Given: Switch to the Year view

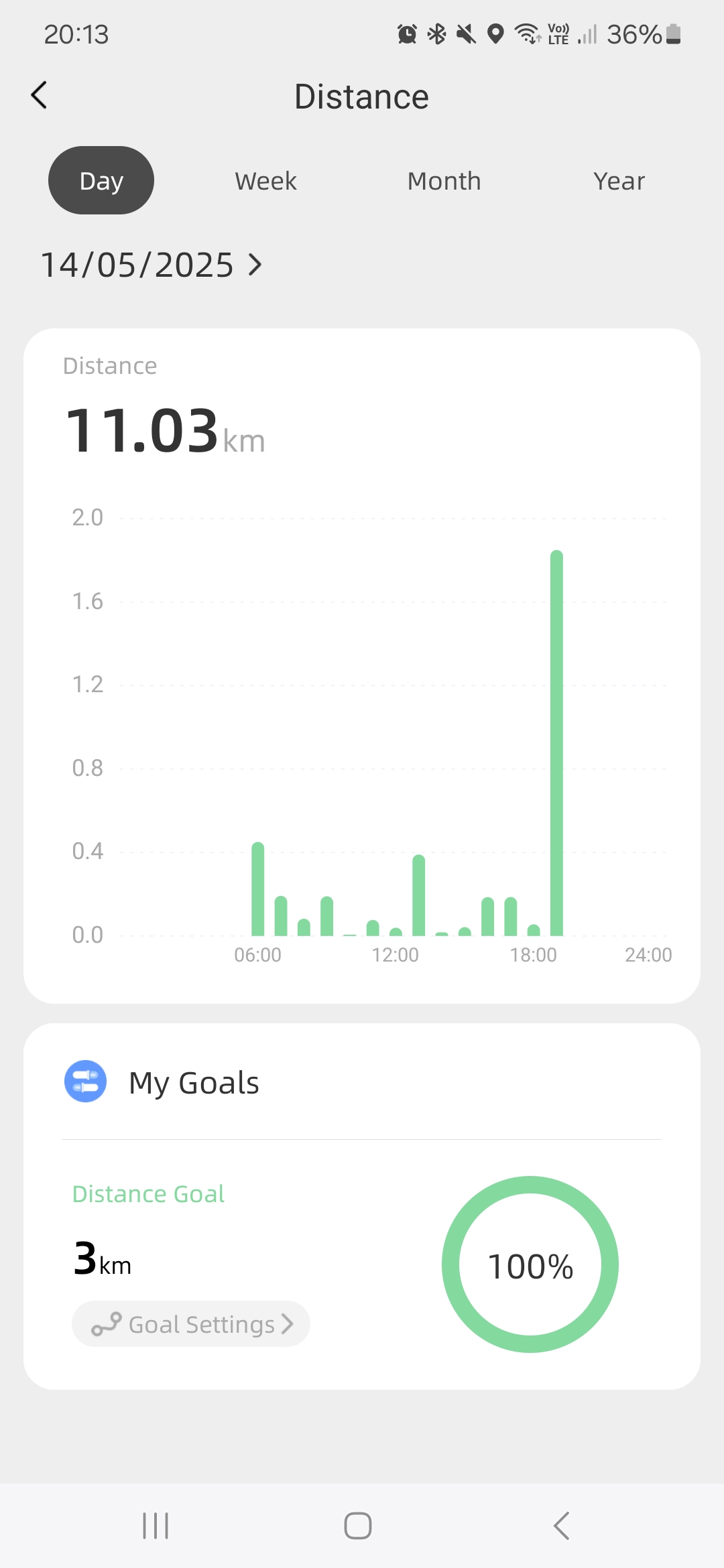Looking at the screenshot, I should click(619, 181).
